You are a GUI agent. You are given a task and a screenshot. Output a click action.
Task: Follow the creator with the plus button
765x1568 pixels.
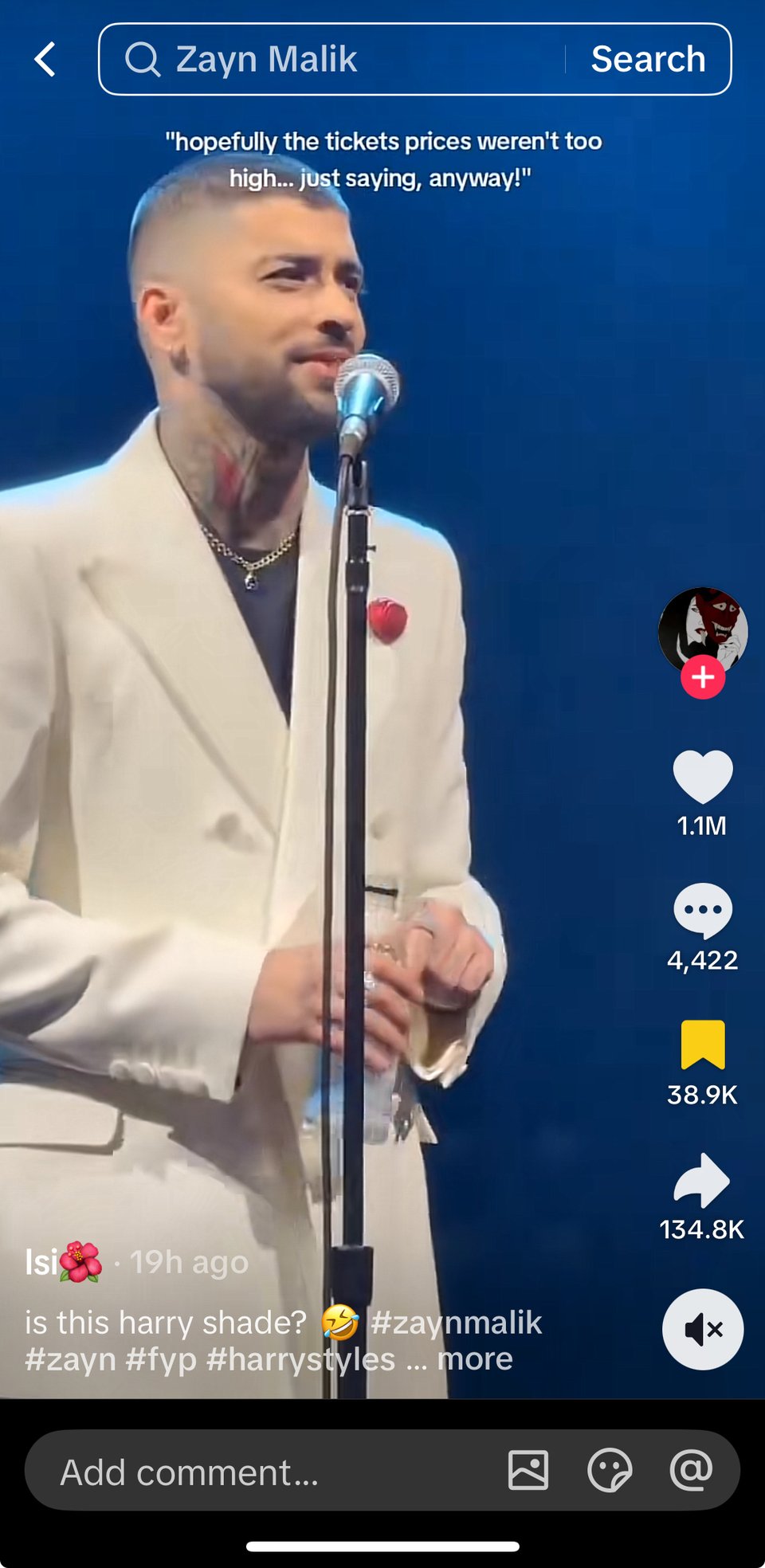point(702,677)
